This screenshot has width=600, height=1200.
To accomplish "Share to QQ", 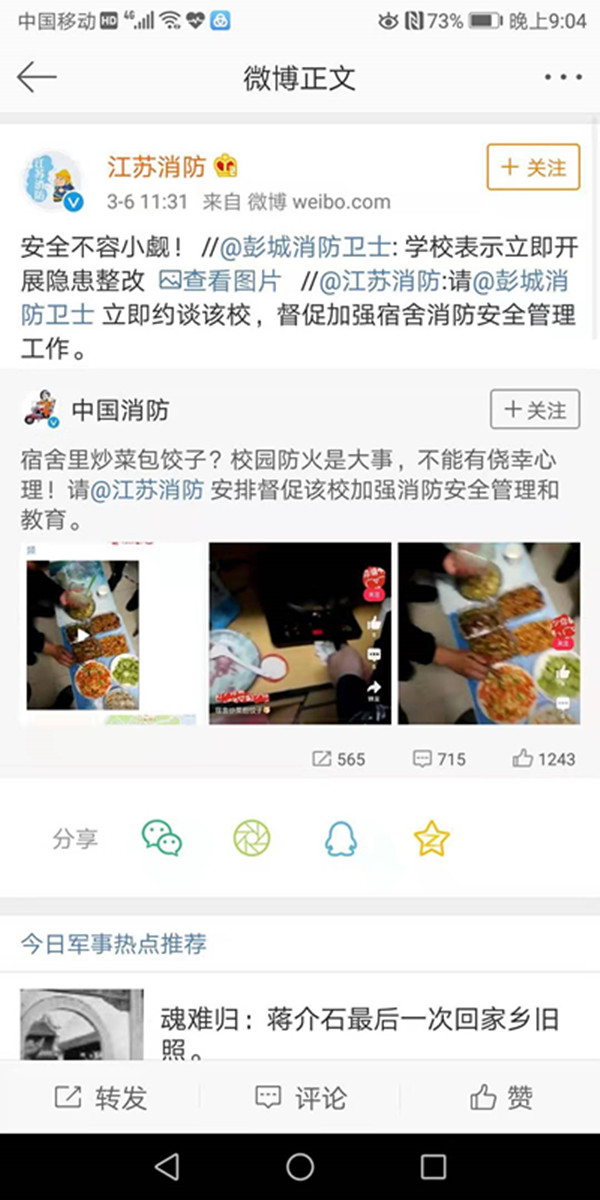I will (x=341, y=839).
